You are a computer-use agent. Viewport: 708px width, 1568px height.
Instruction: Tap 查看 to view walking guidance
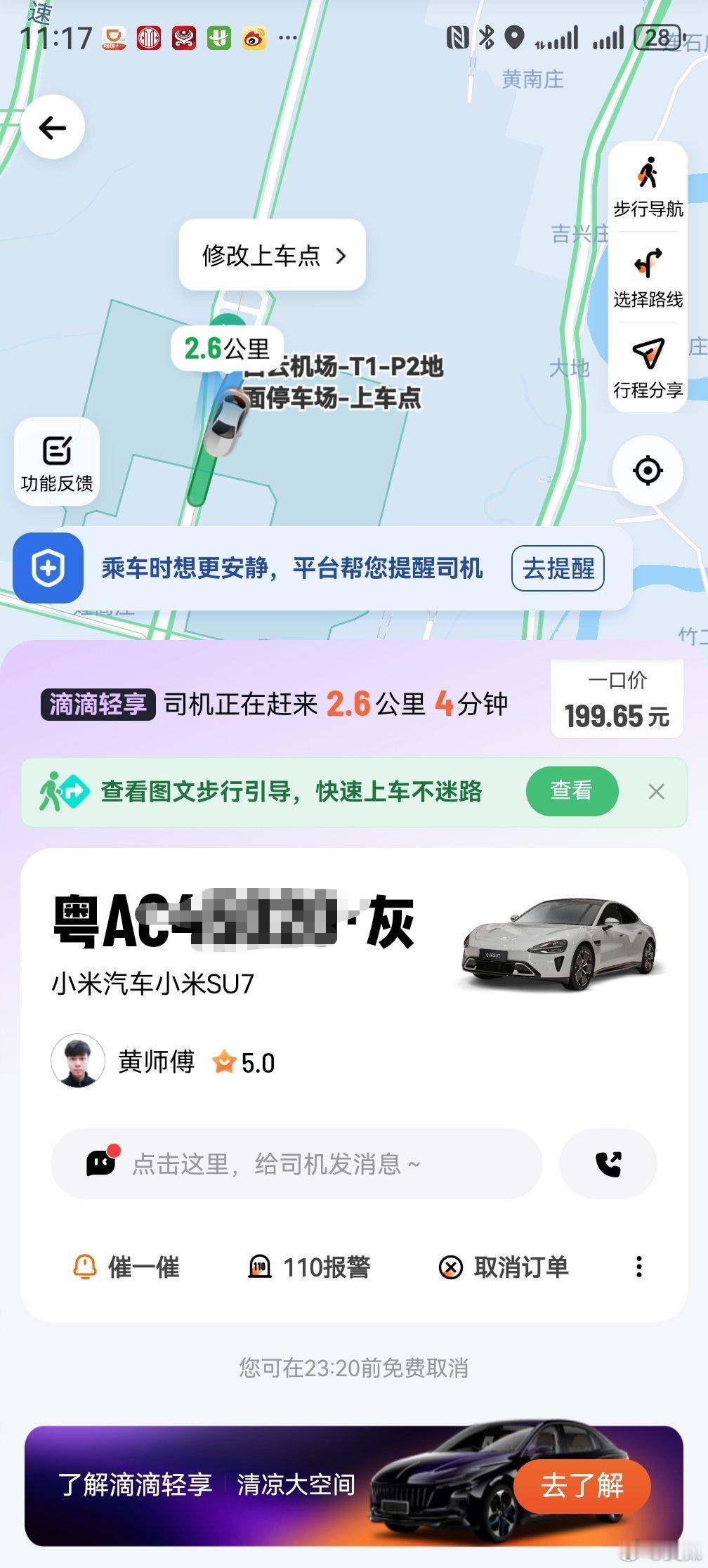pyautogui.click(x=572, y=791)
